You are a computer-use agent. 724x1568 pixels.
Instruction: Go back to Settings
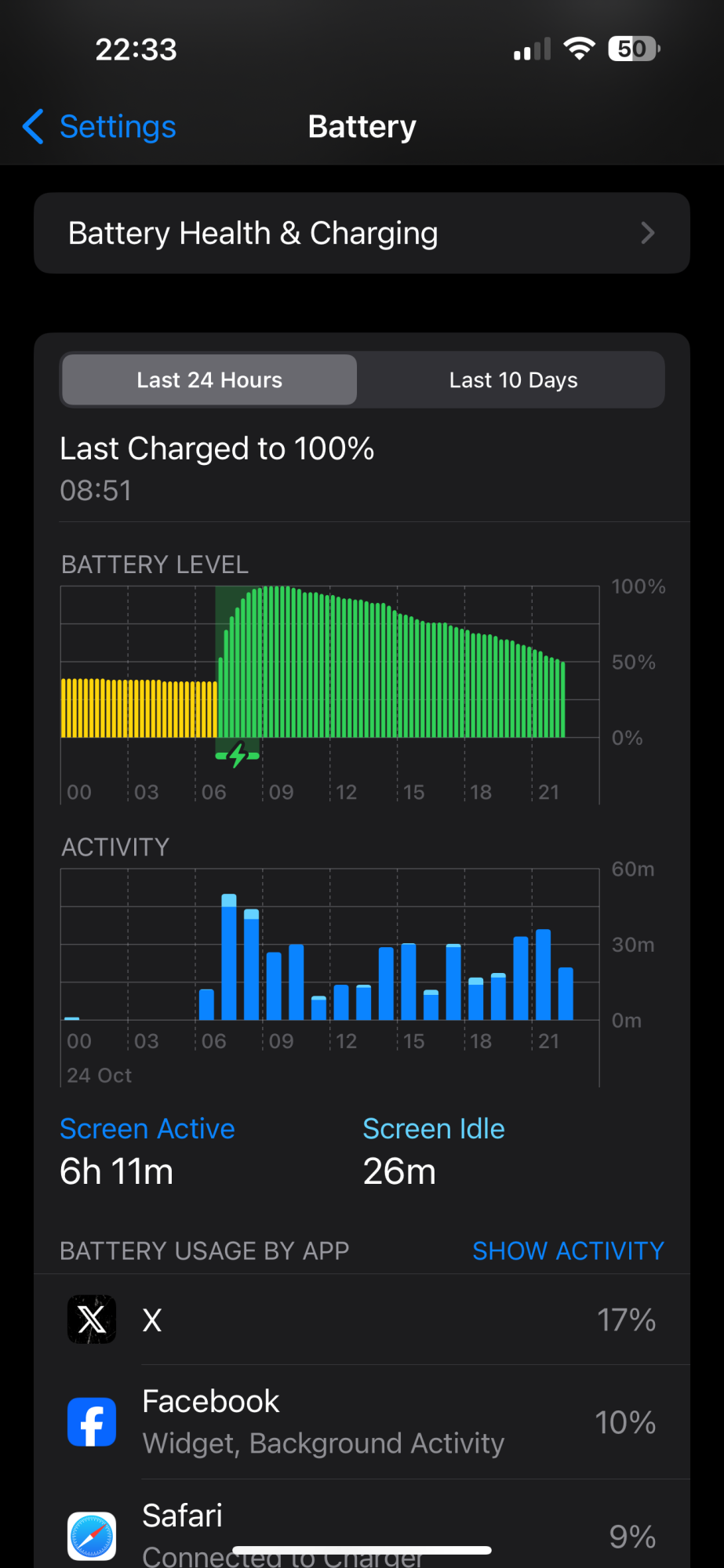coord(100,127)
